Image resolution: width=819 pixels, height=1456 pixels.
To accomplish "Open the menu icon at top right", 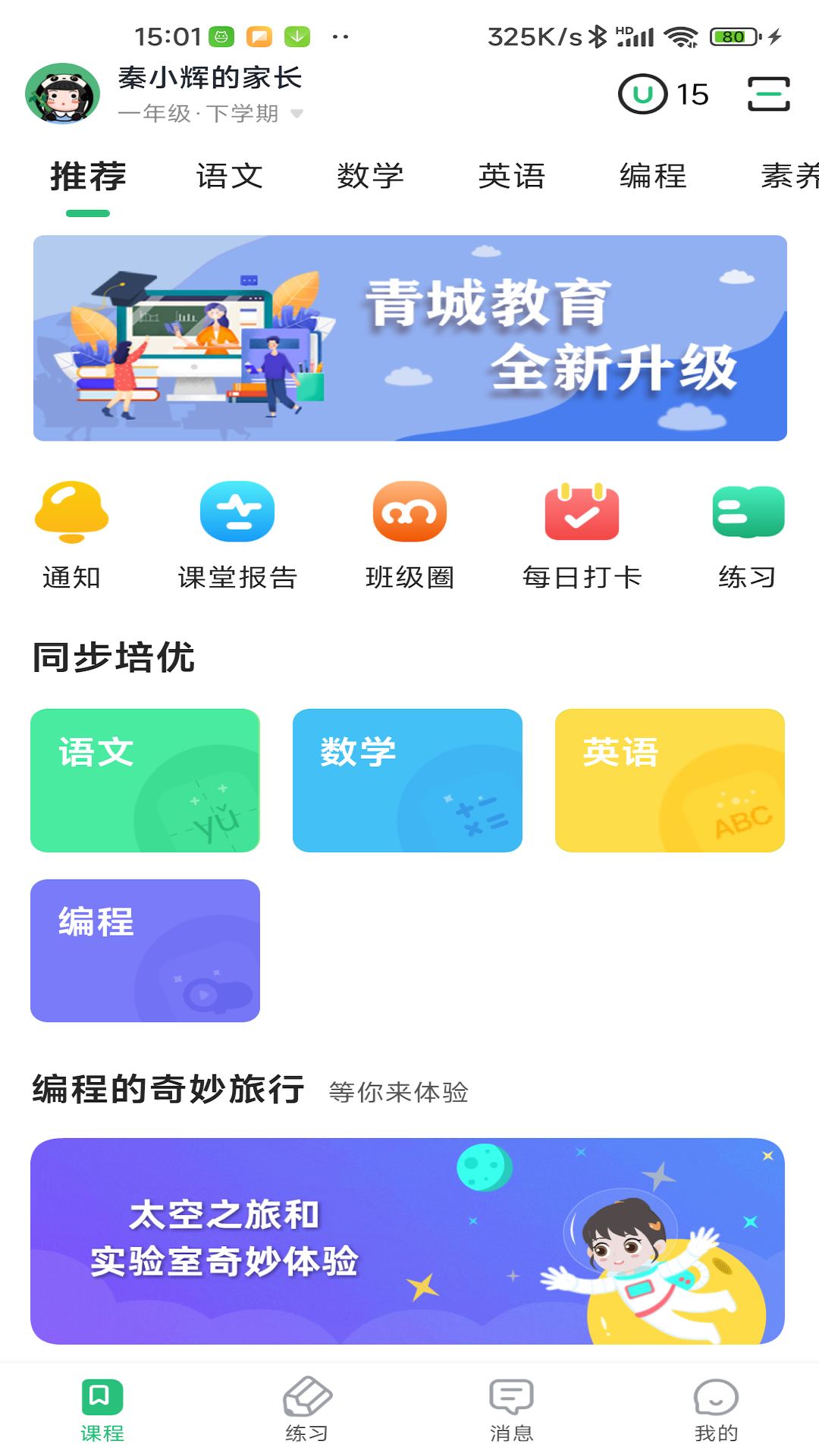I will click(768, 94).
